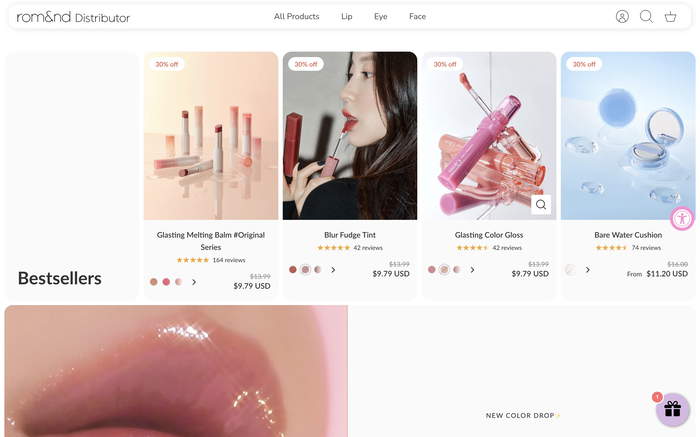Go to rom&nd Distributor homepage
This screenshot has height=437, width=700.
point(73,16)
